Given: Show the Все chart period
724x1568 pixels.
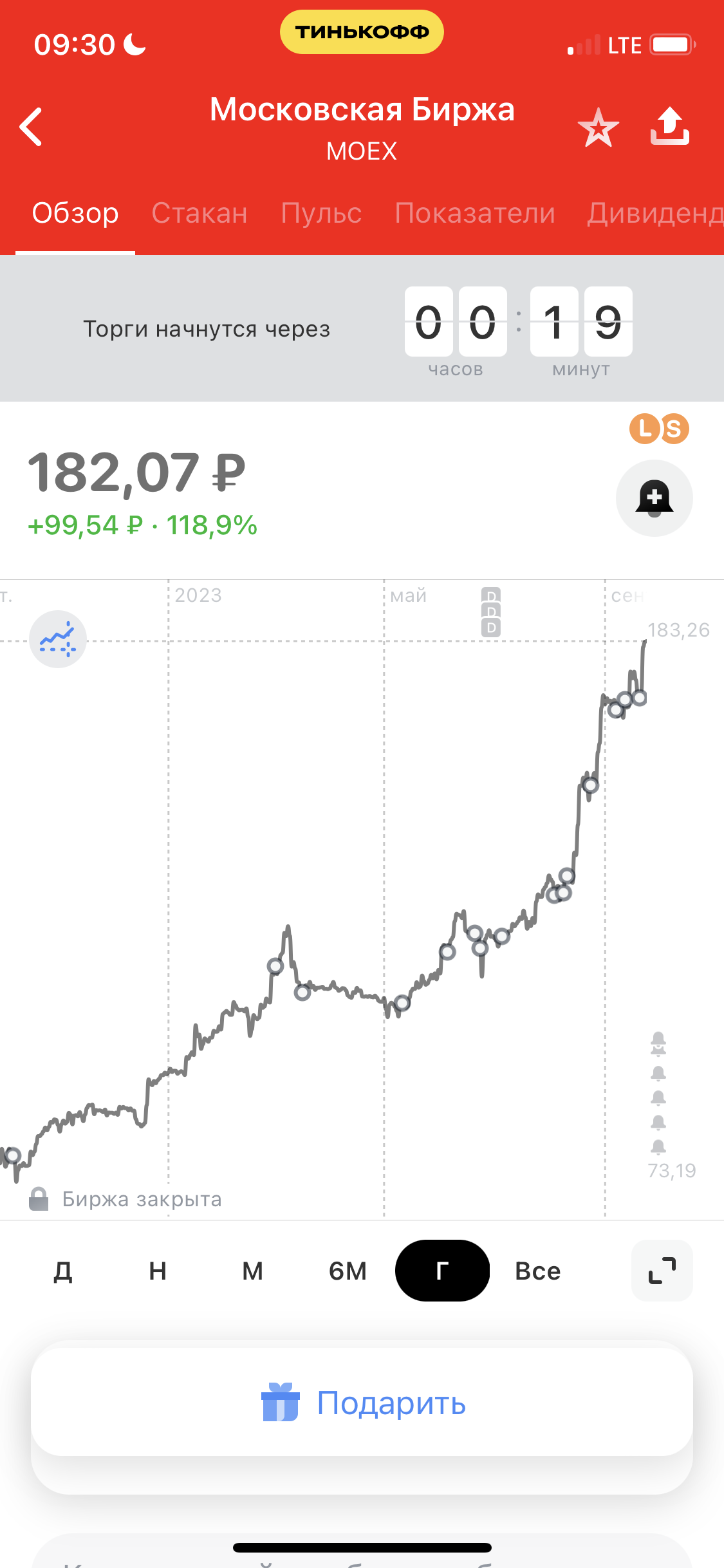Looking at the screenshot, I should pos(537,1271).
